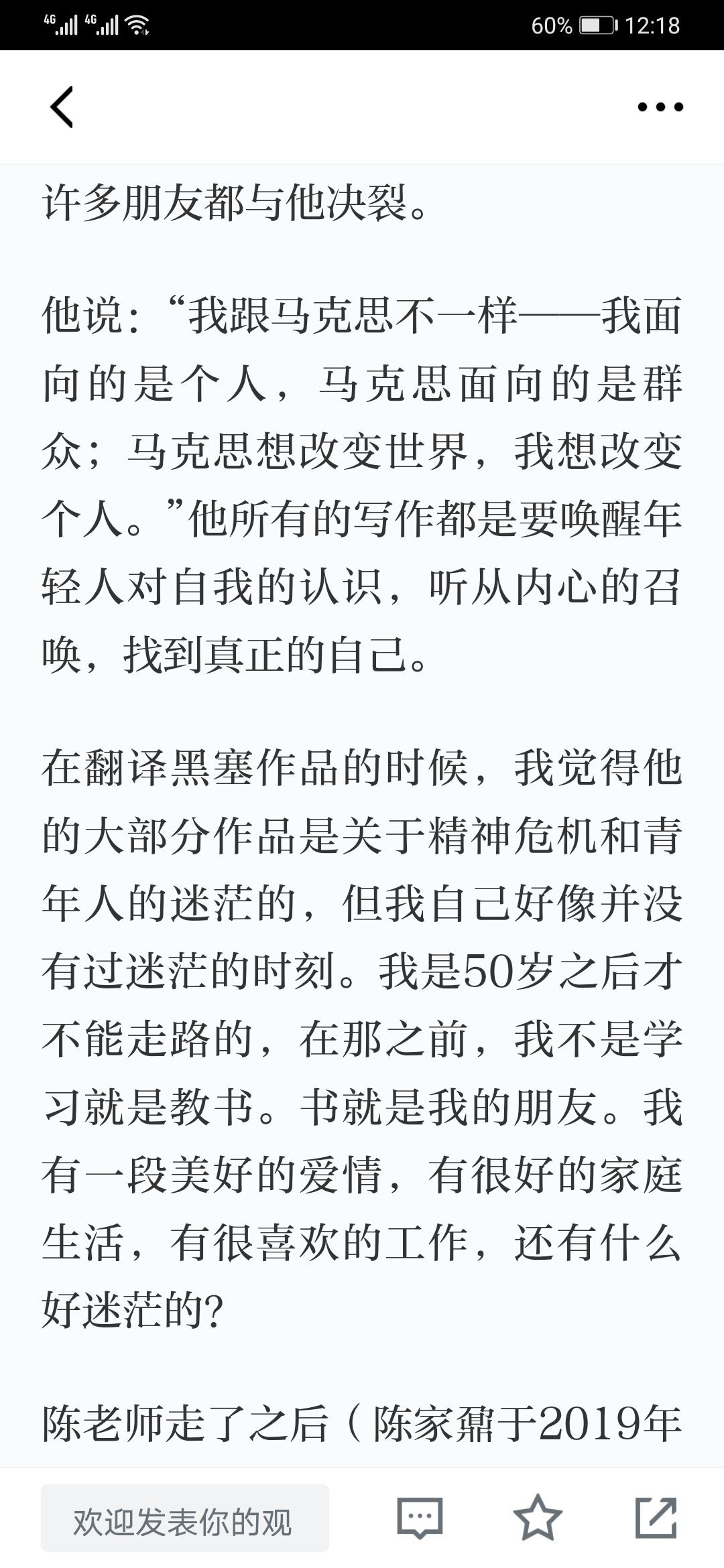Favorite this article with the star

click(538, 1516)
